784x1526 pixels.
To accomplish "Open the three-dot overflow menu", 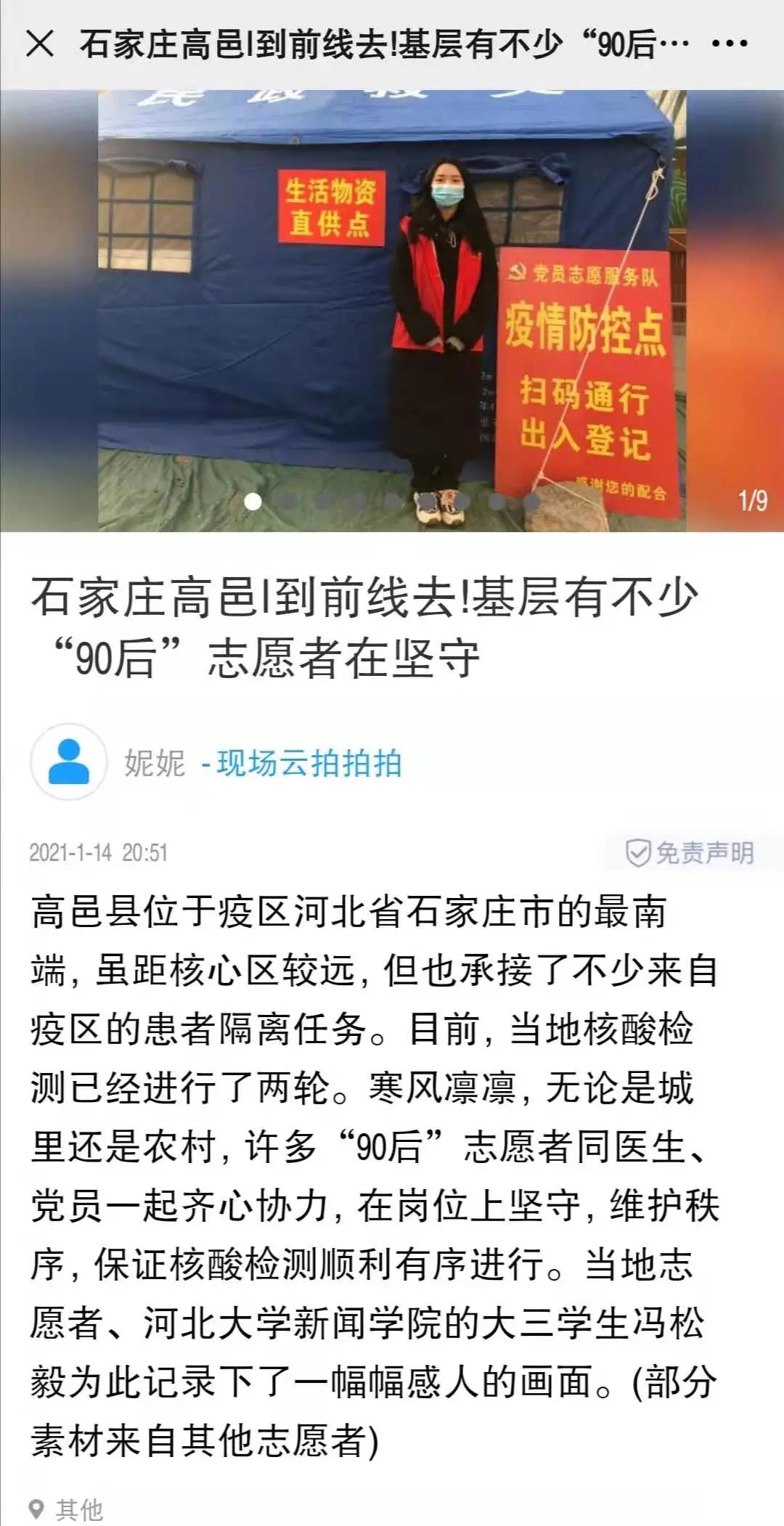I will (x=729, y=44).
